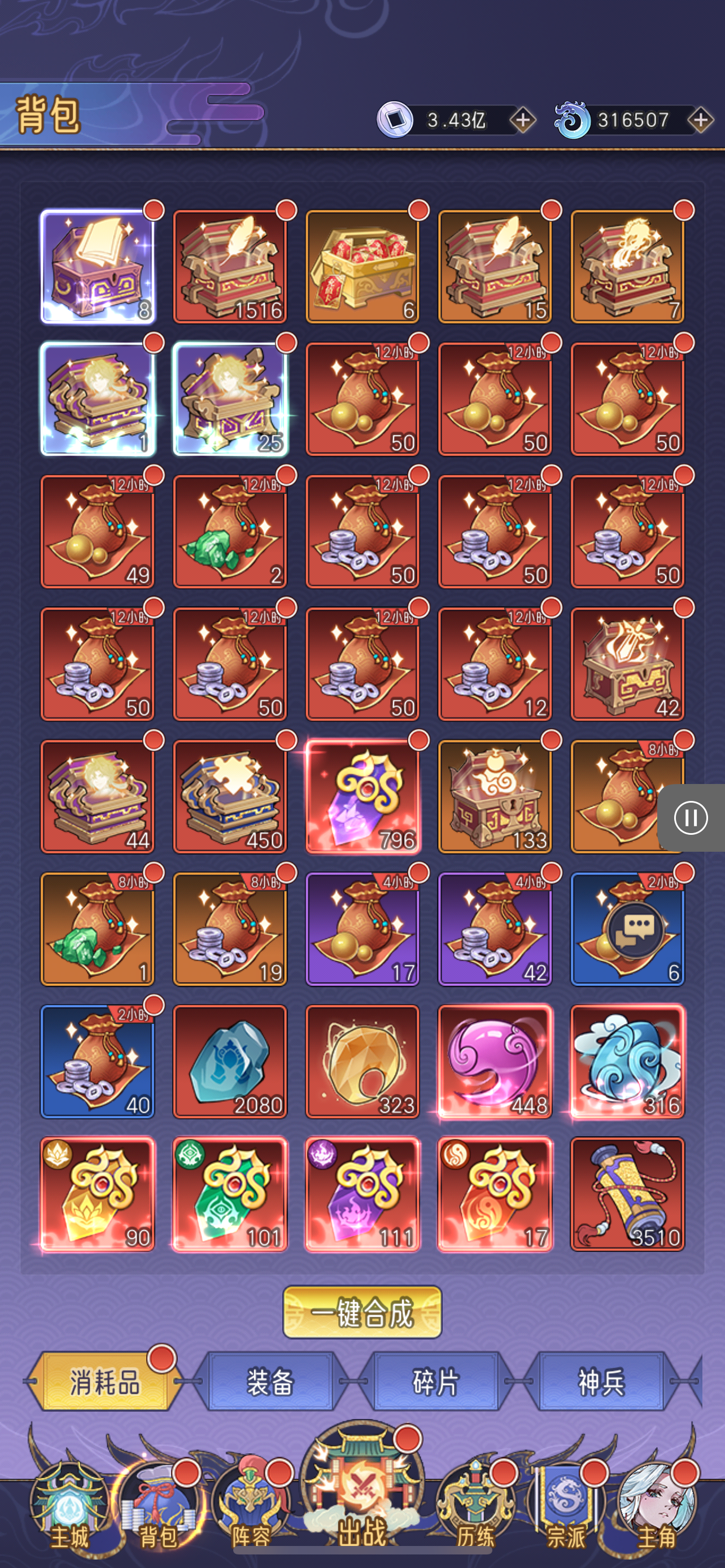Select the pink orb item with 448
725x1568 pixels.
pos(495,1062)
